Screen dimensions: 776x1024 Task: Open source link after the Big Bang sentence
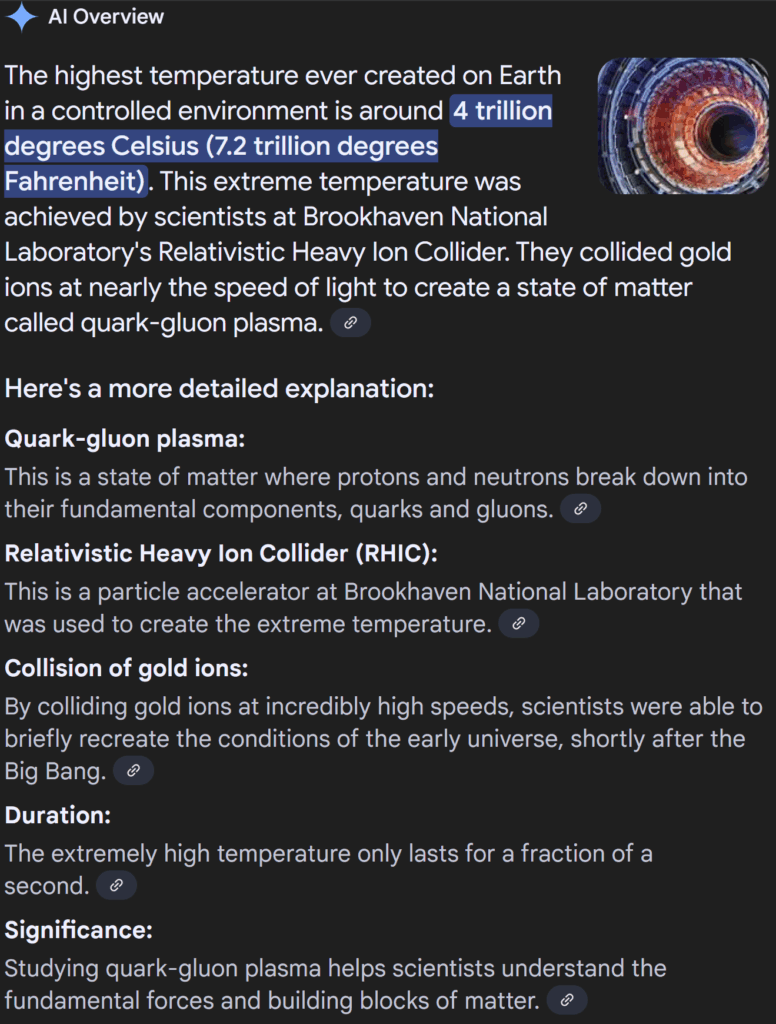pyautogui.click(x=133, y=771)
